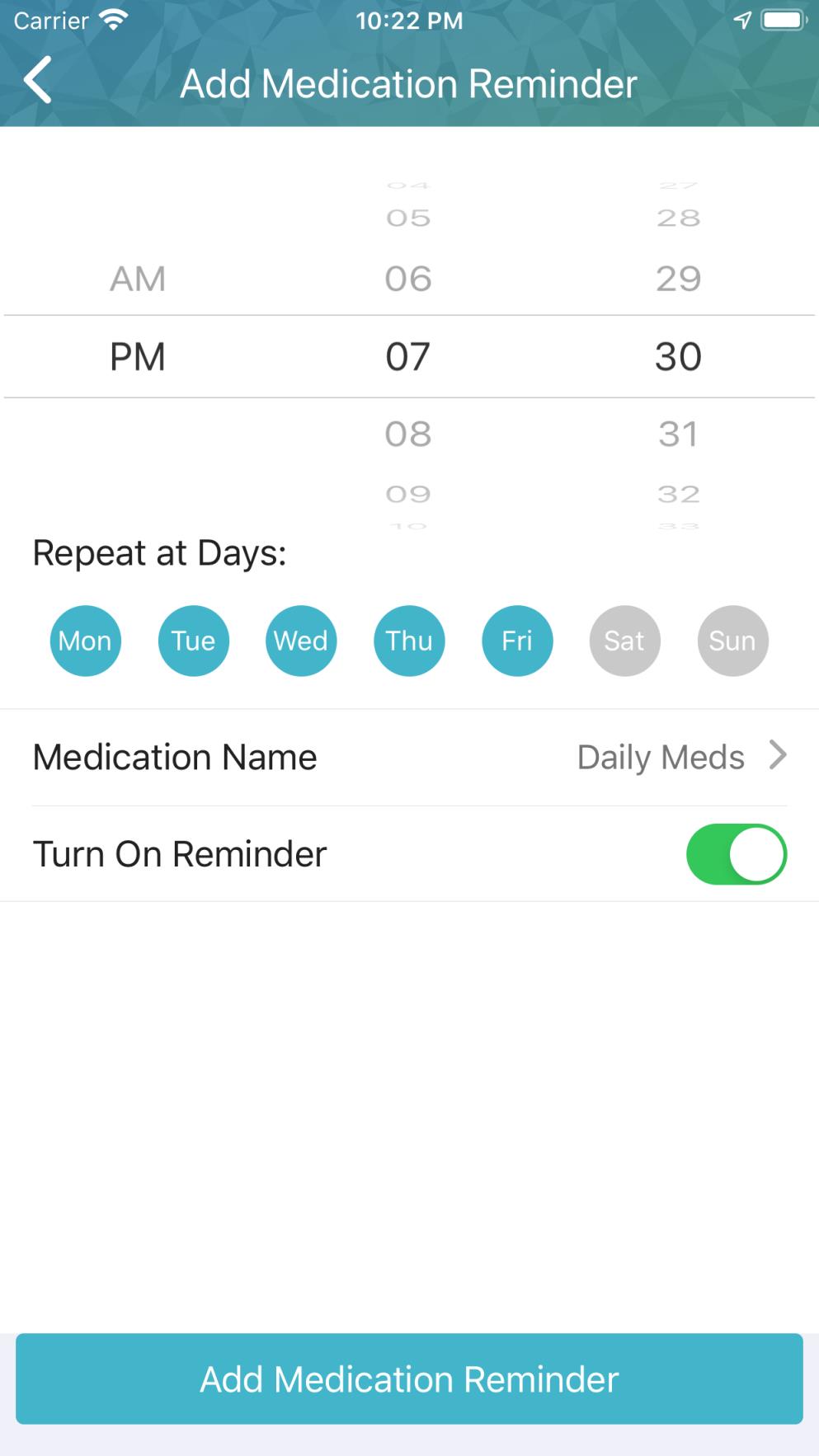Viewport: 819px width, 1456px height.
Task: Select minute 29 in the picker
Action: point(678,279)
